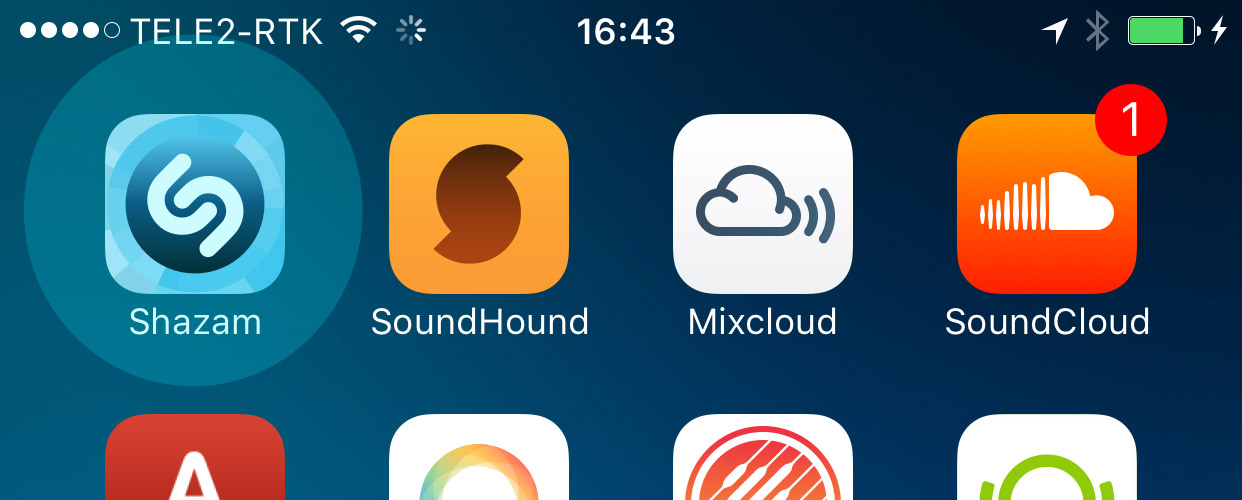This screenshot has width=1242, height=500.
Task: Launch the app with the green ring icon
Action: coord(1047,460)
